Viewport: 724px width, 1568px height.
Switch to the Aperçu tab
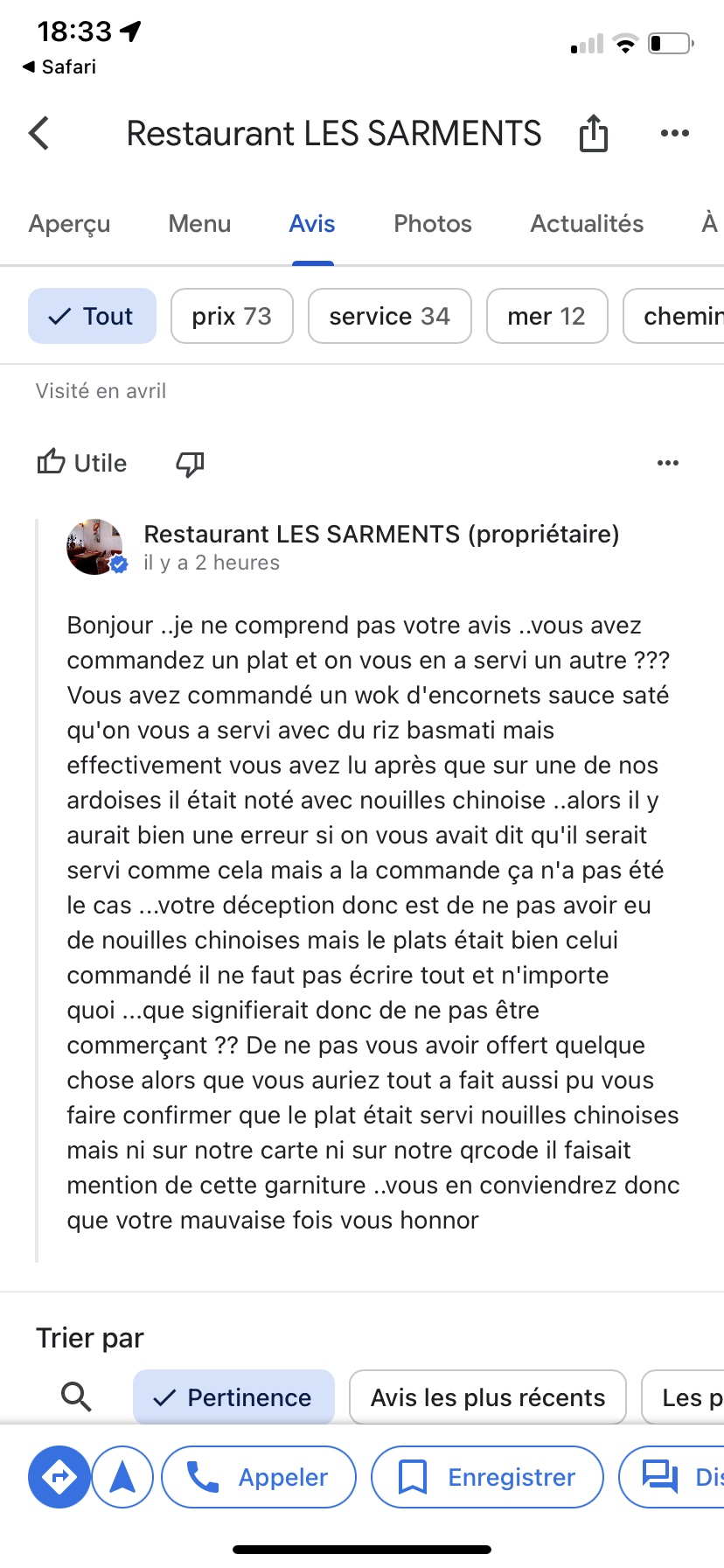69,224
